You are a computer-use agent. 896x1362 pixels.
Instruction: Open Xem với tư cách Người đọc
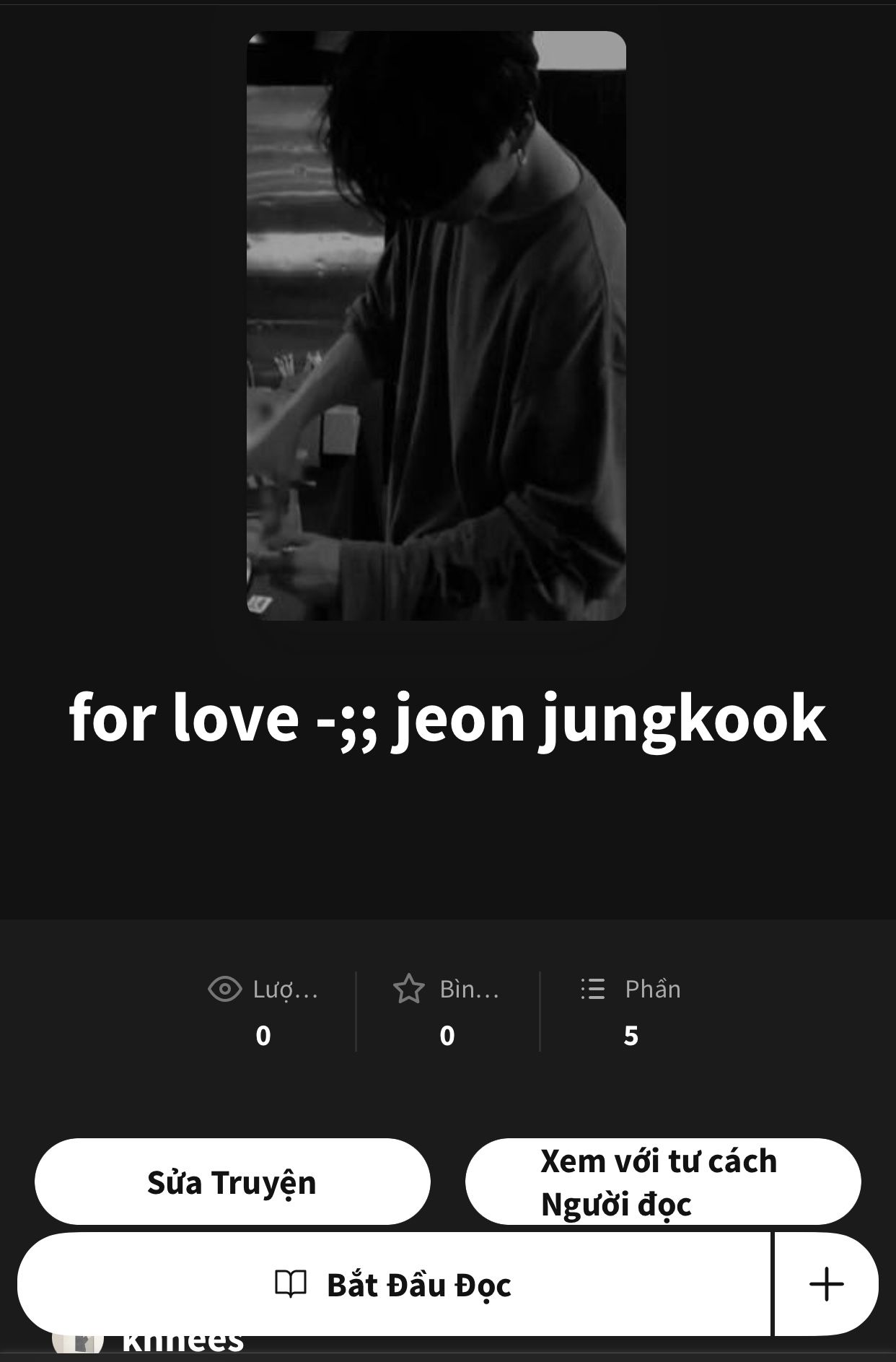662,1182
